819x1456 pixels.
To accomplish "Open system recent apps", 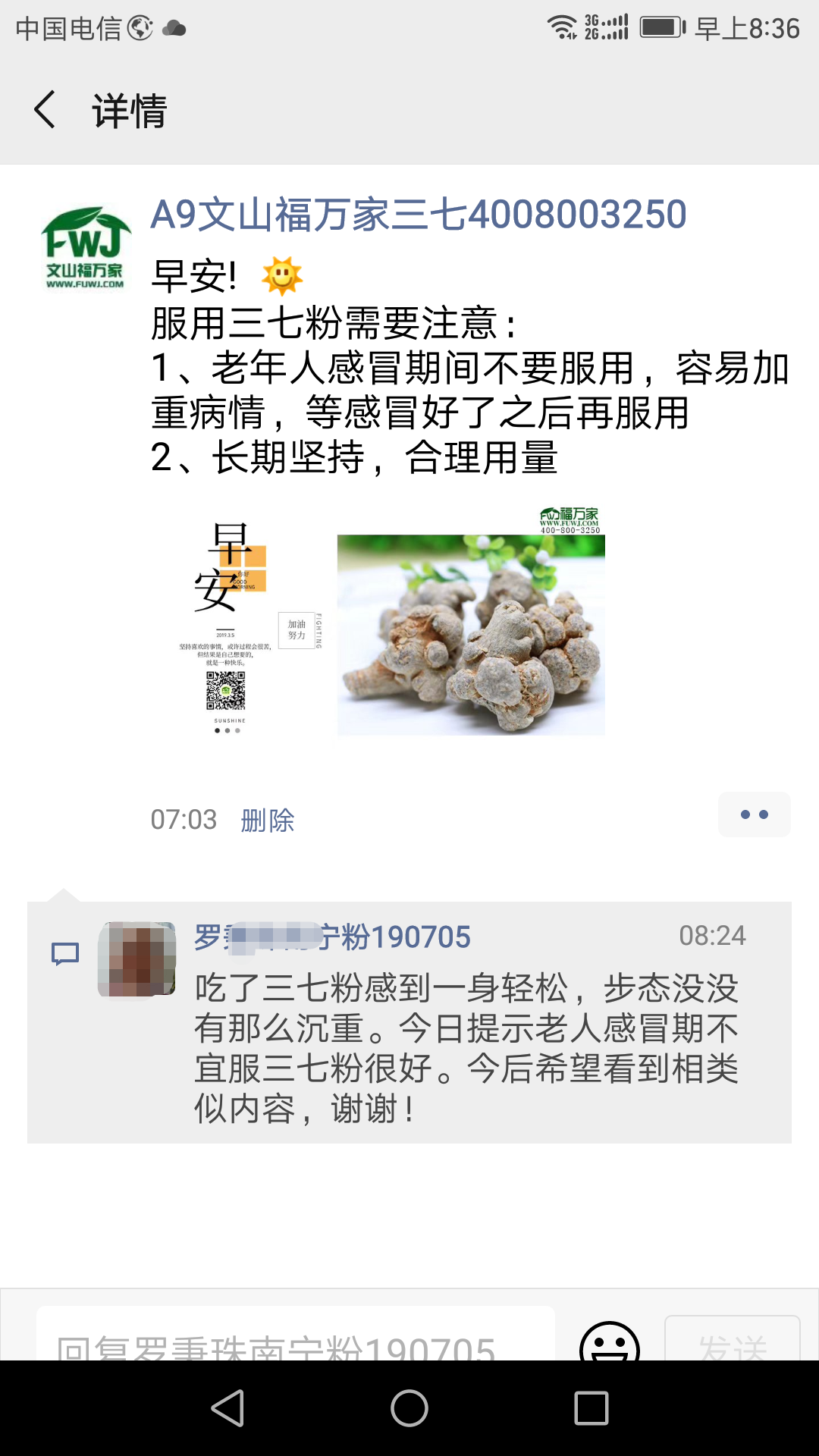I will tap(591, 1408).
